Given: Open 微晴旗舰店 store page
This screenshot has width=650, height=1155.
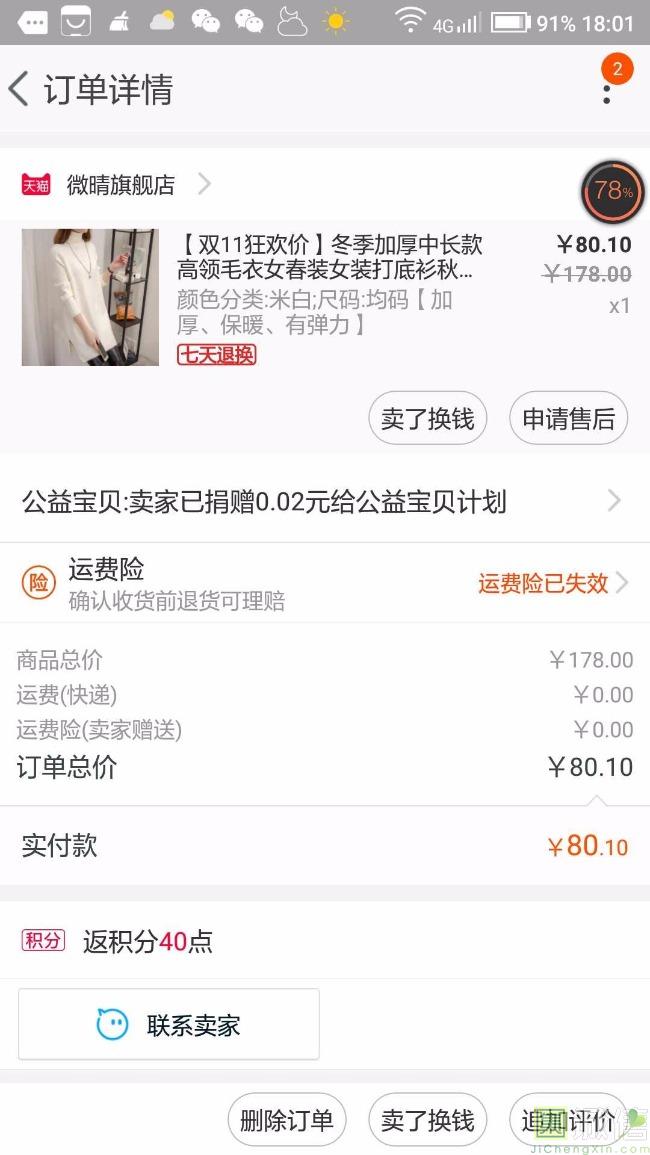Looking at the screenshot, I should coord(120,185).
